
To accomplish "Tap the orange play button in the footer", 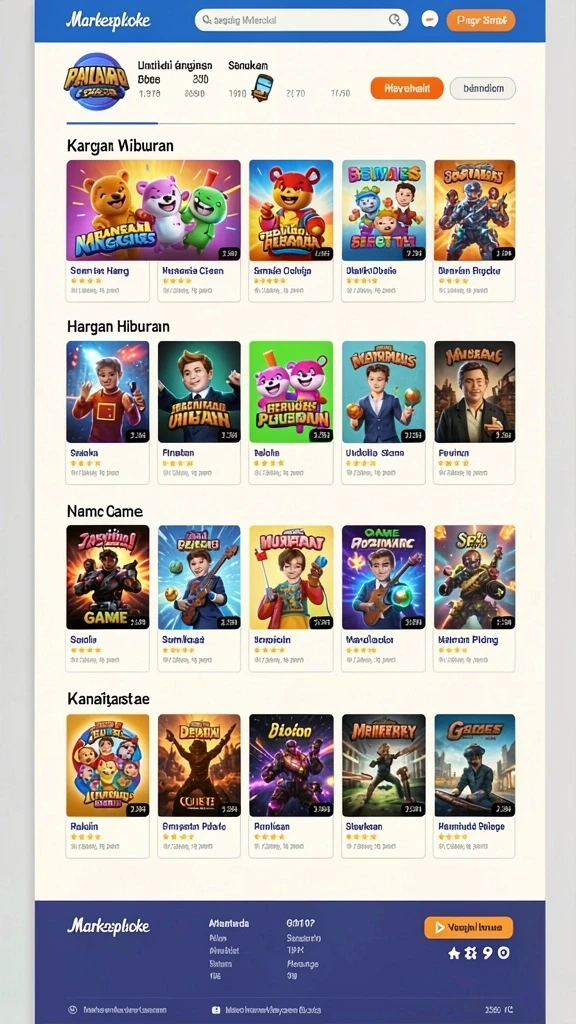I will click(468, 927).
